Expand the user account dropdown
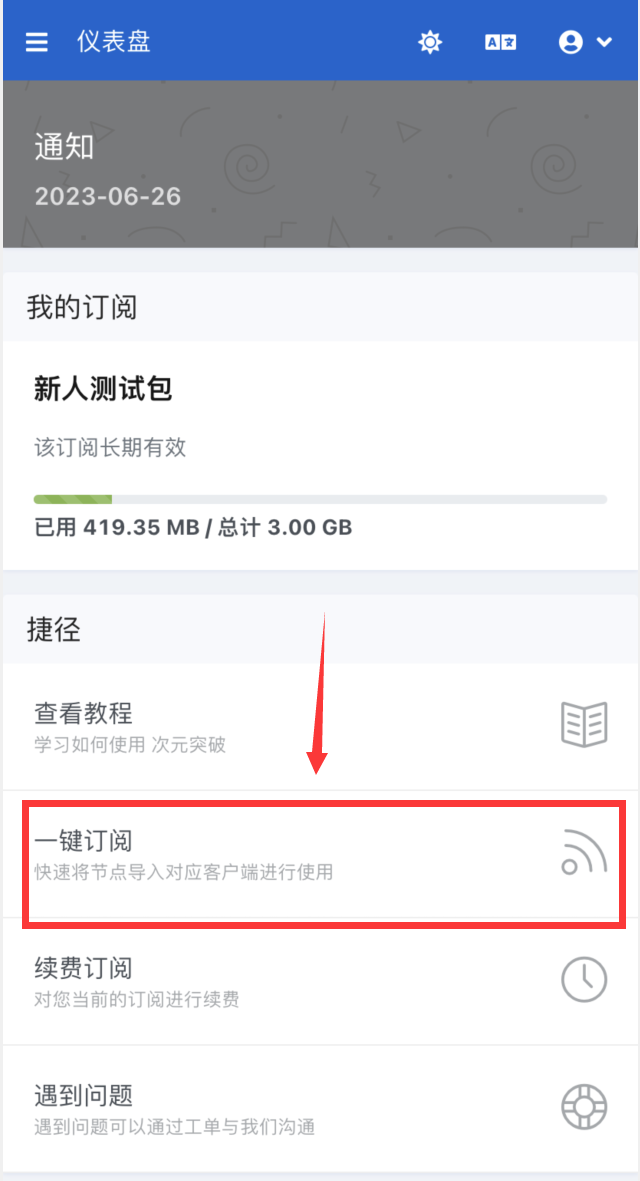The width and height of the screenshot is (640, 1181). click(585, 42)
